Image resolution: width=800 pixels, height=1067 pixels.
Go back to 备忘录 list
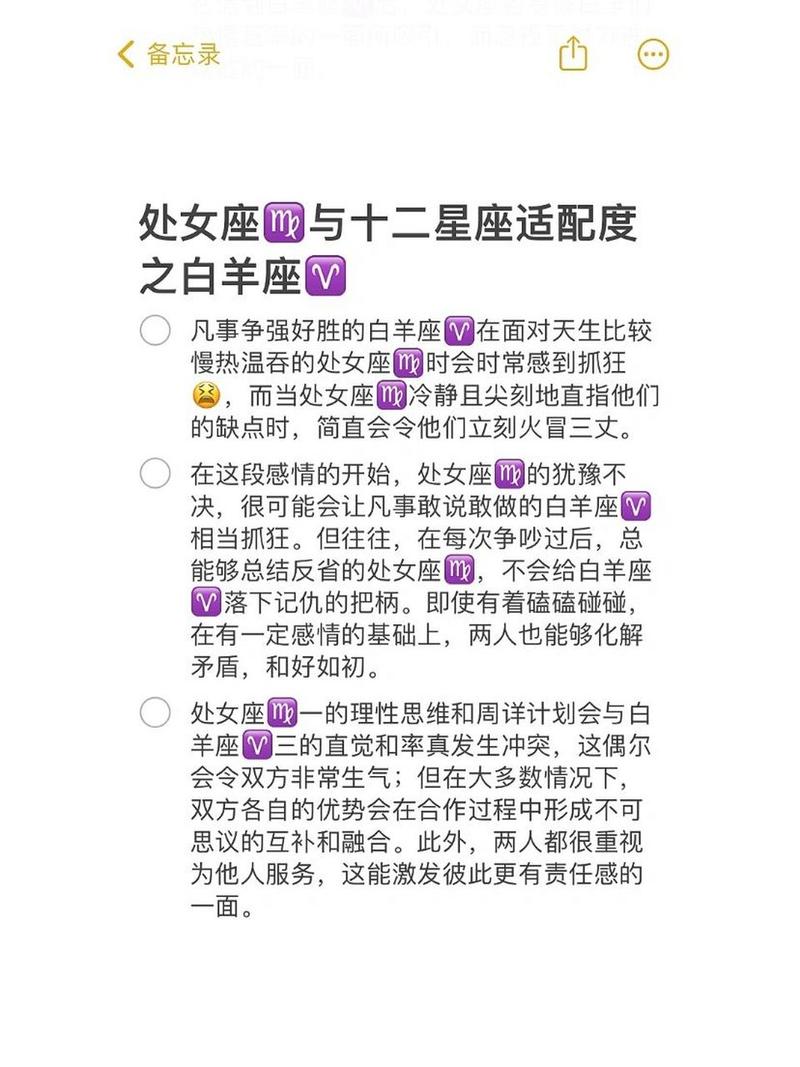[x=169, y=54]
